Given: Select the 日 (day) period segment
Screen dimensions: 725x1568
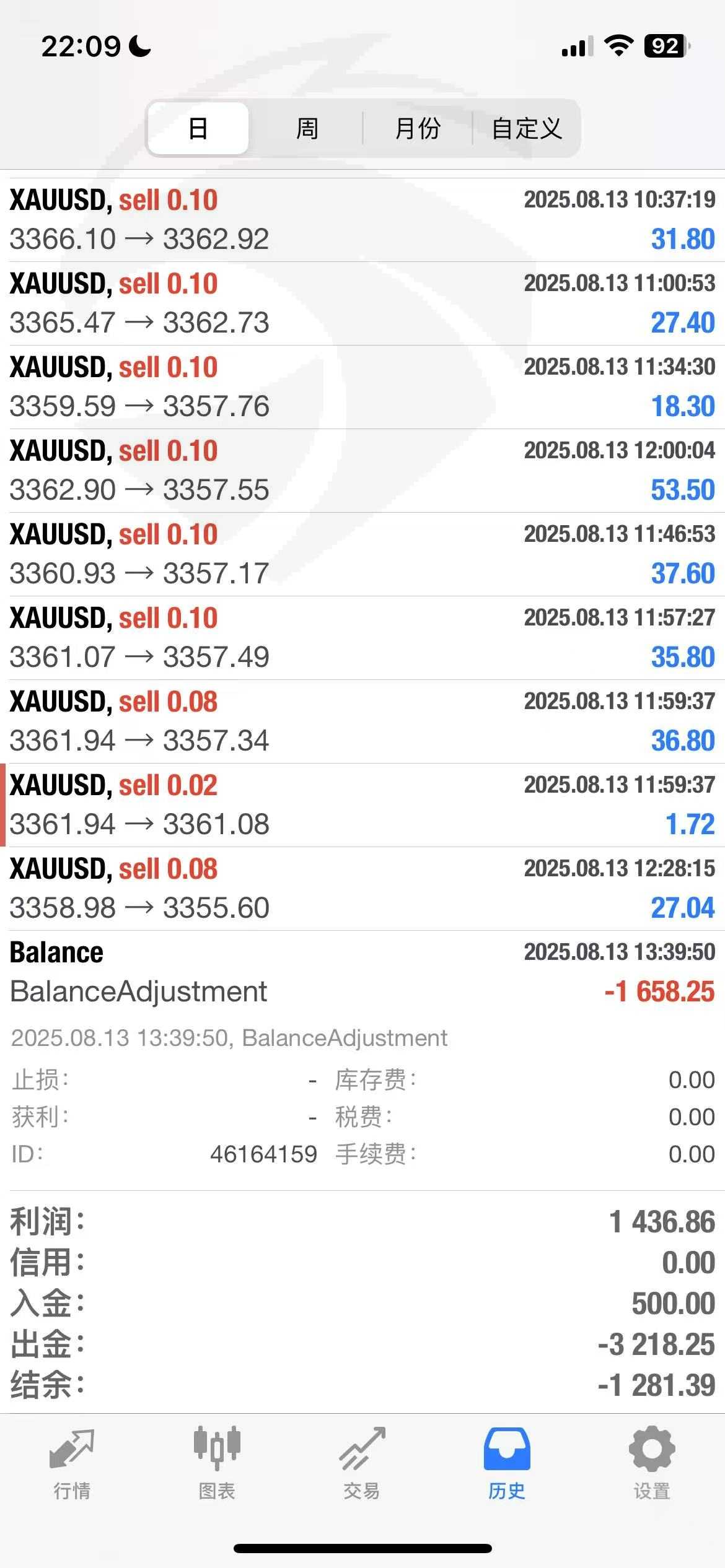Looking at the screenshot, I should coord(198,129).
